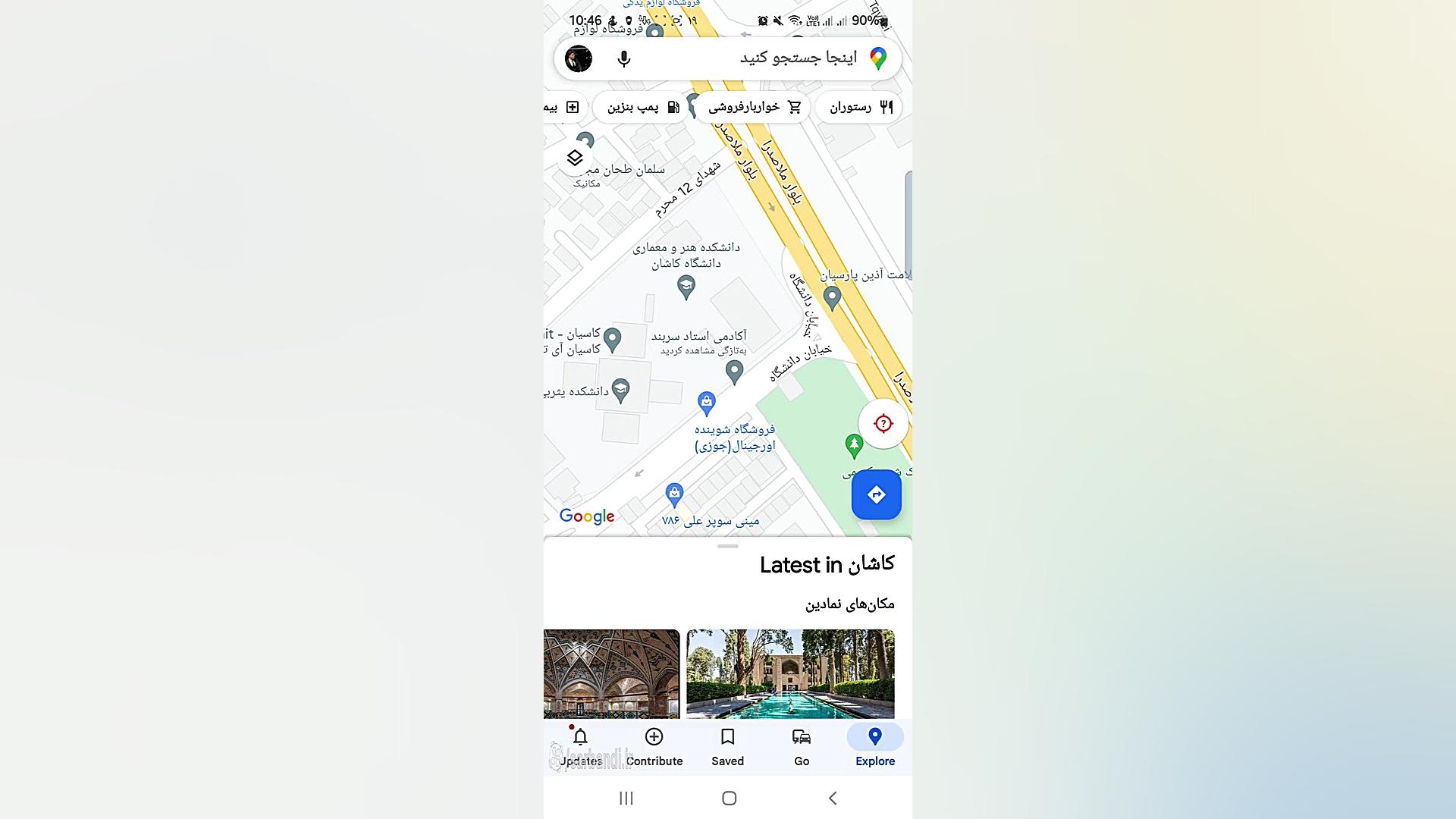Open the garden pool landmark photo
The height and width of the screenshot is (819, 1456).
click(x=790, y=673)
